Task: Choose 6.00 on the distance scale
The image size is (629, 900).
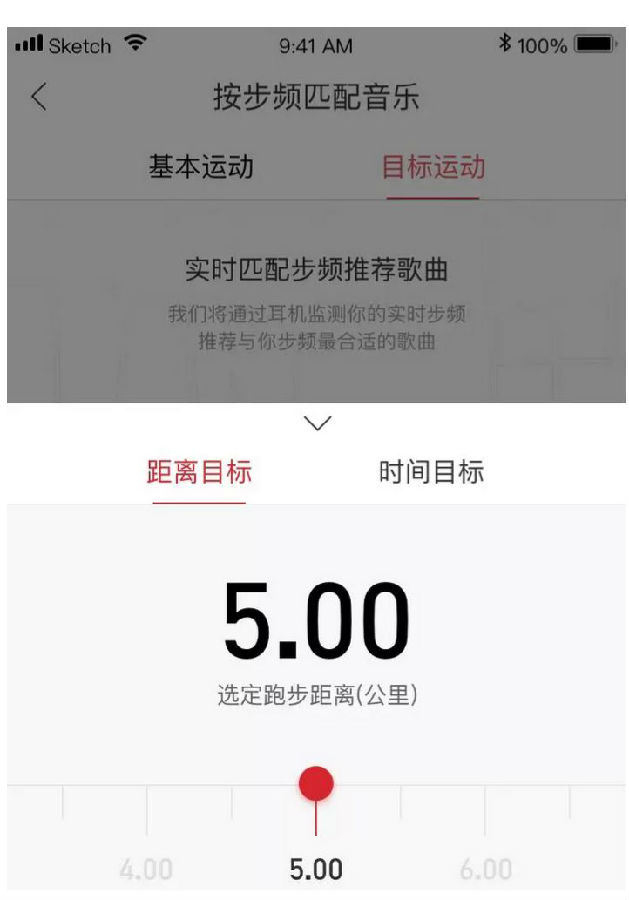Action: (x=486, y=868)
